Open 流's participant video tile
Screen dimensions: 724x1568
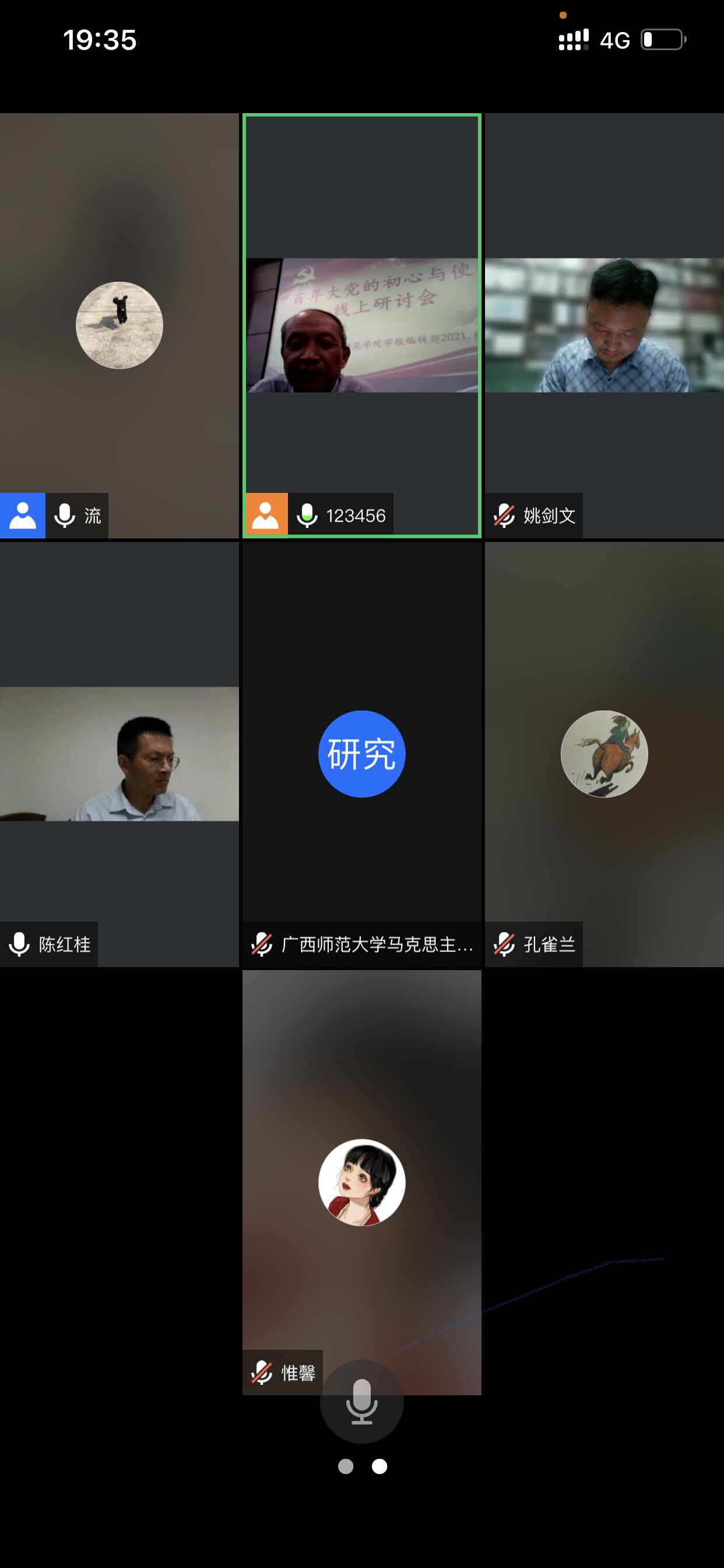coord(120,325)
